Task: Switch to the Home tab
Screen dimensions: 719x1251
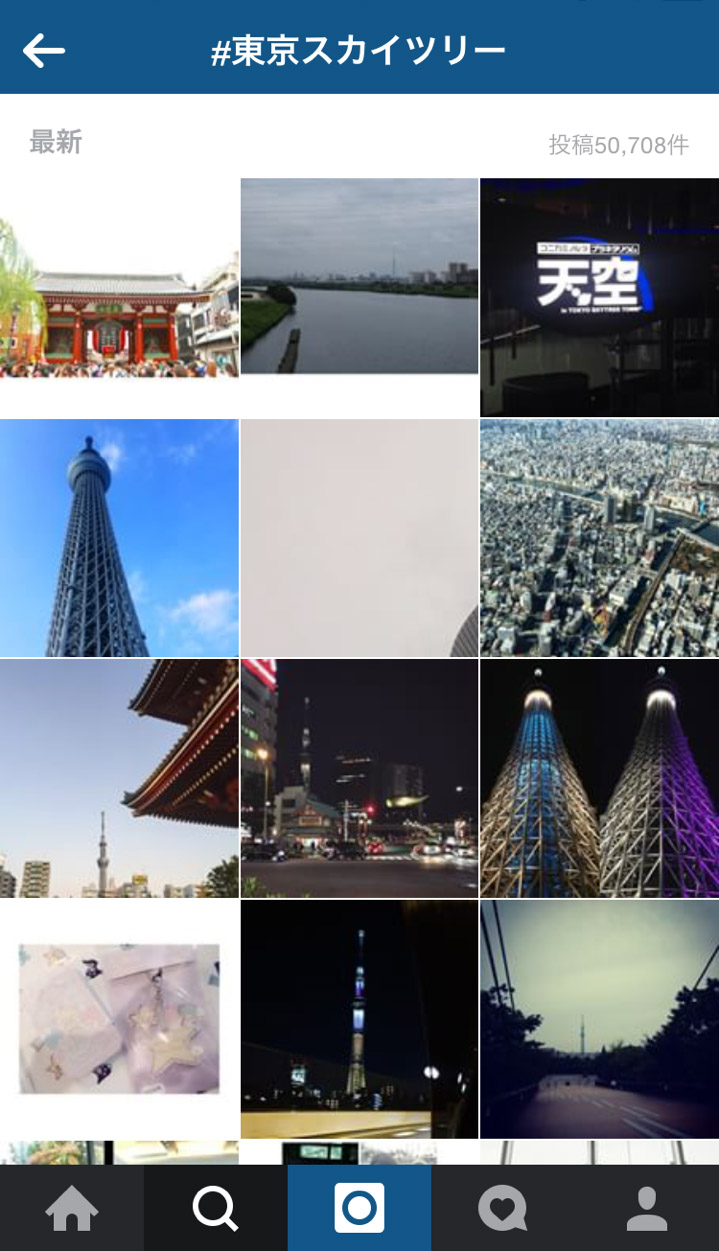Action: [x=72, y=1209]
